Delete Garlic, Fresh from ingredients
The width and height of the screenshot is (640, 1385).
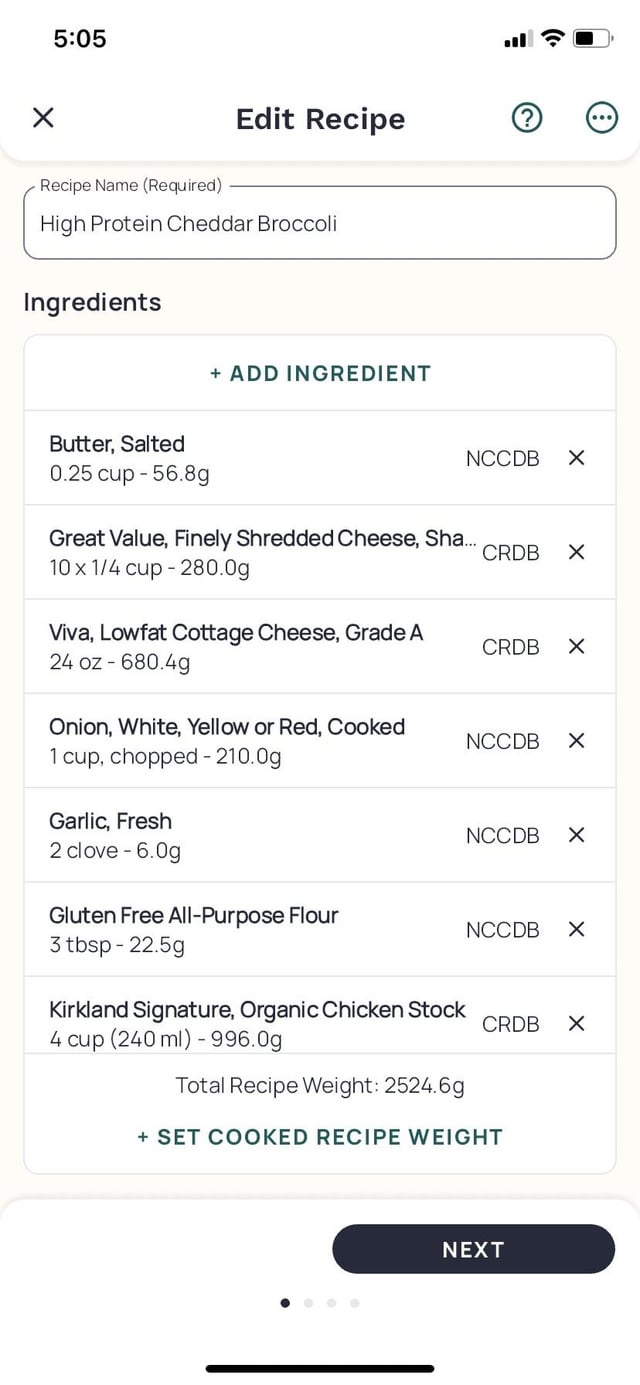tap(576, 835)
